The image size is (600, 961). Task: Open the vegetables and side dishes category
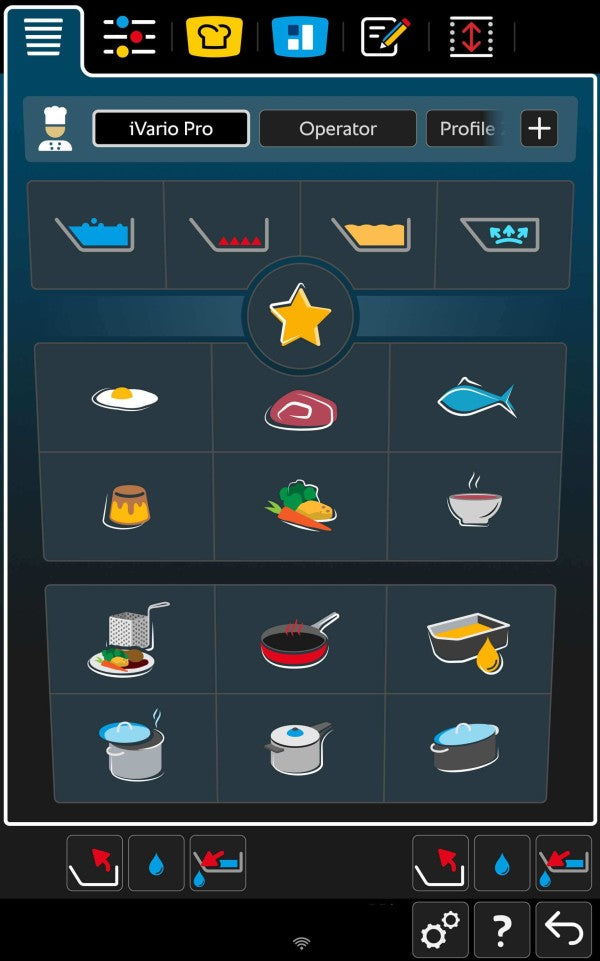301,505
